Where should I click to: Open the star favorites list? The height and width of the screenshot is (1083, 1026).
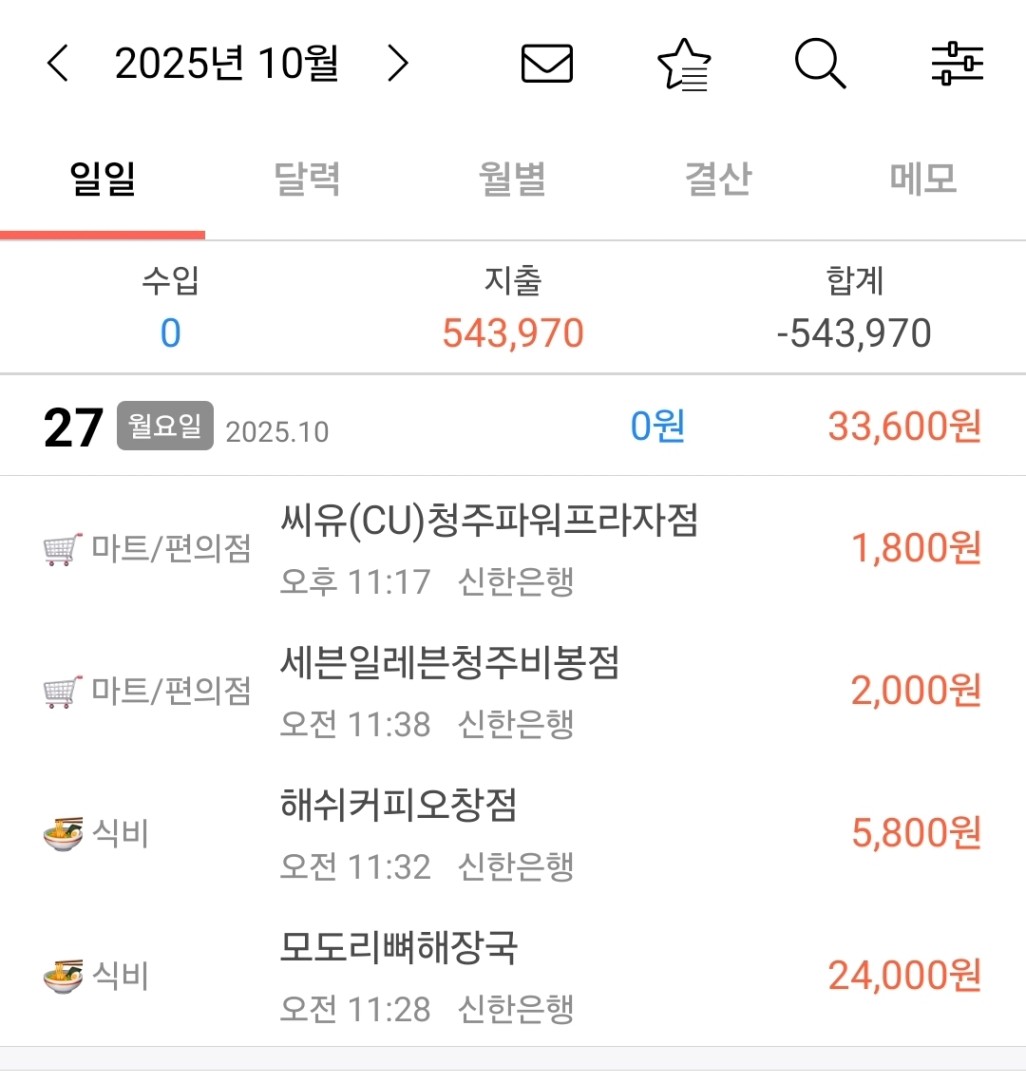click(x=684, y=64)
